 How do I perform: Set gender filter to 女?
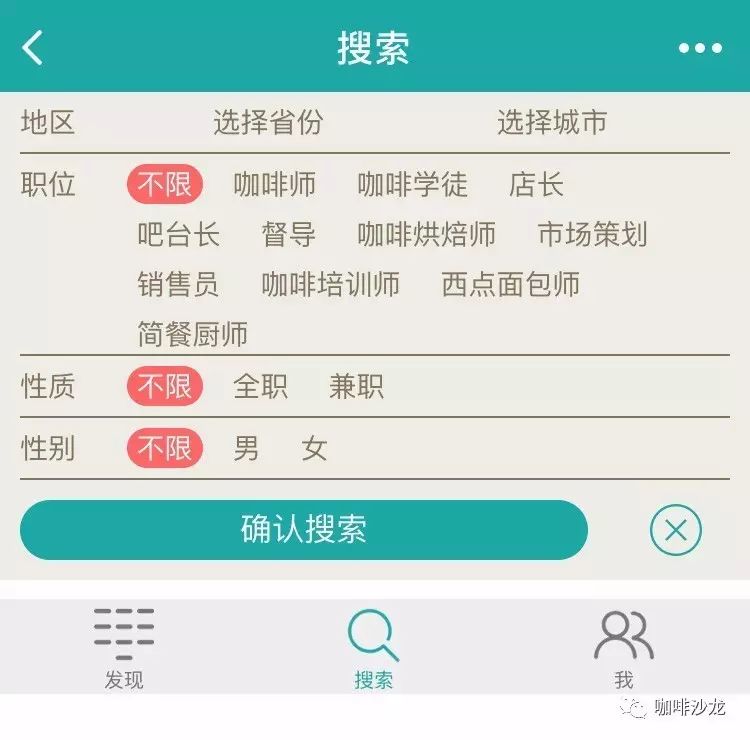pos(315,449)
